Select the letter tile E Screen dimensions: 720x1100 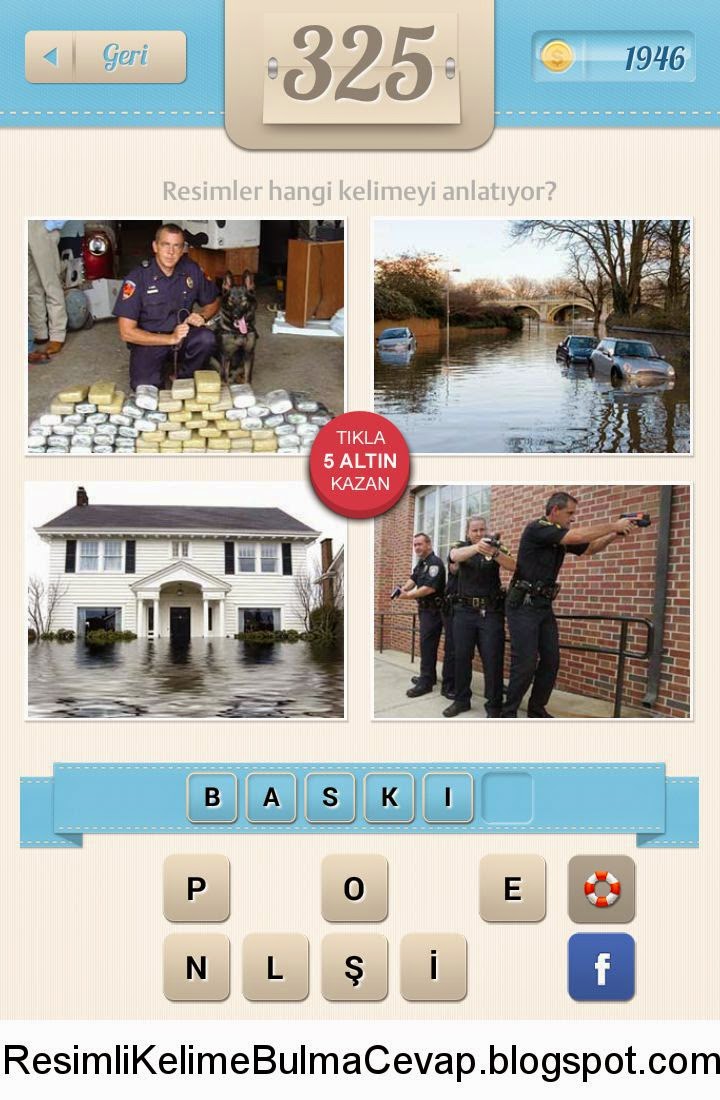(512, 888)
